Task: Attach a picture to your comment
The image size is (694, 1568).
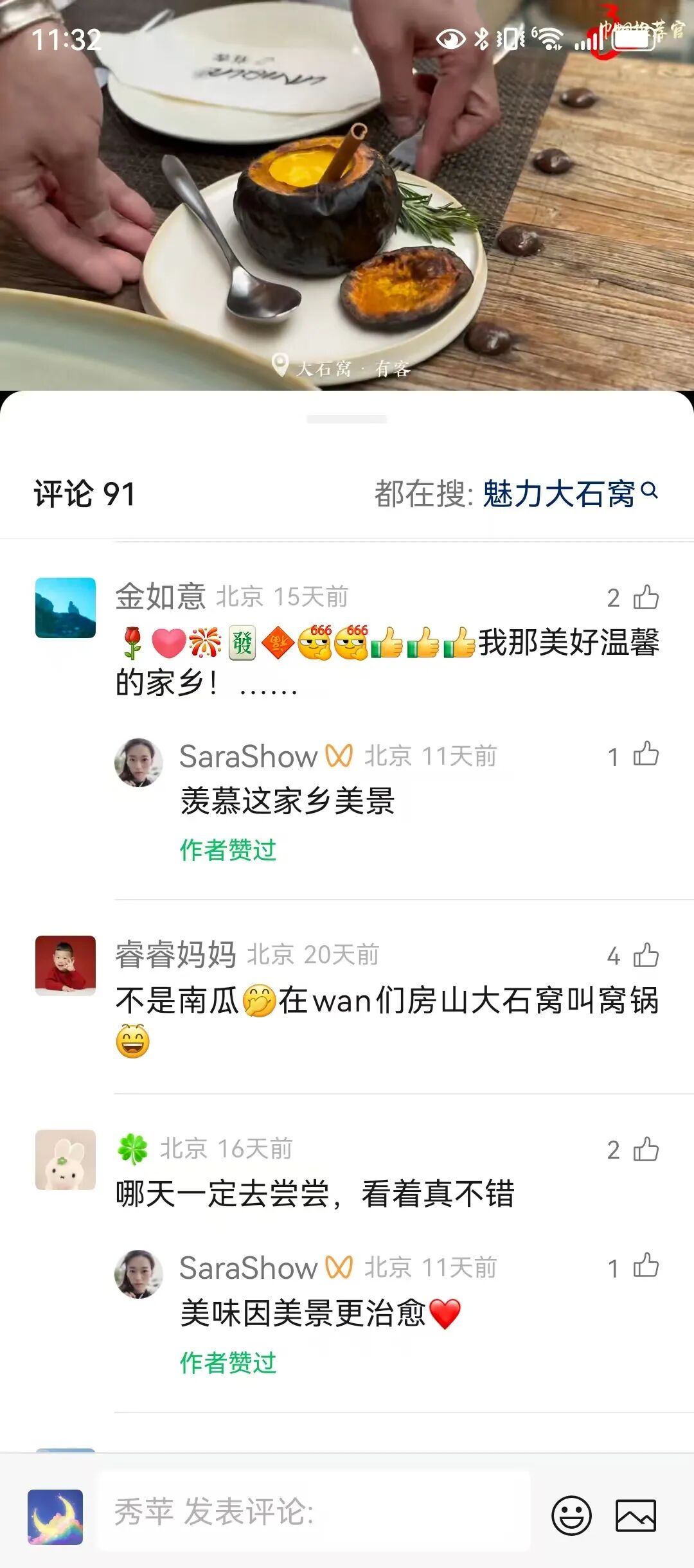Action: tap(636, 1515)
